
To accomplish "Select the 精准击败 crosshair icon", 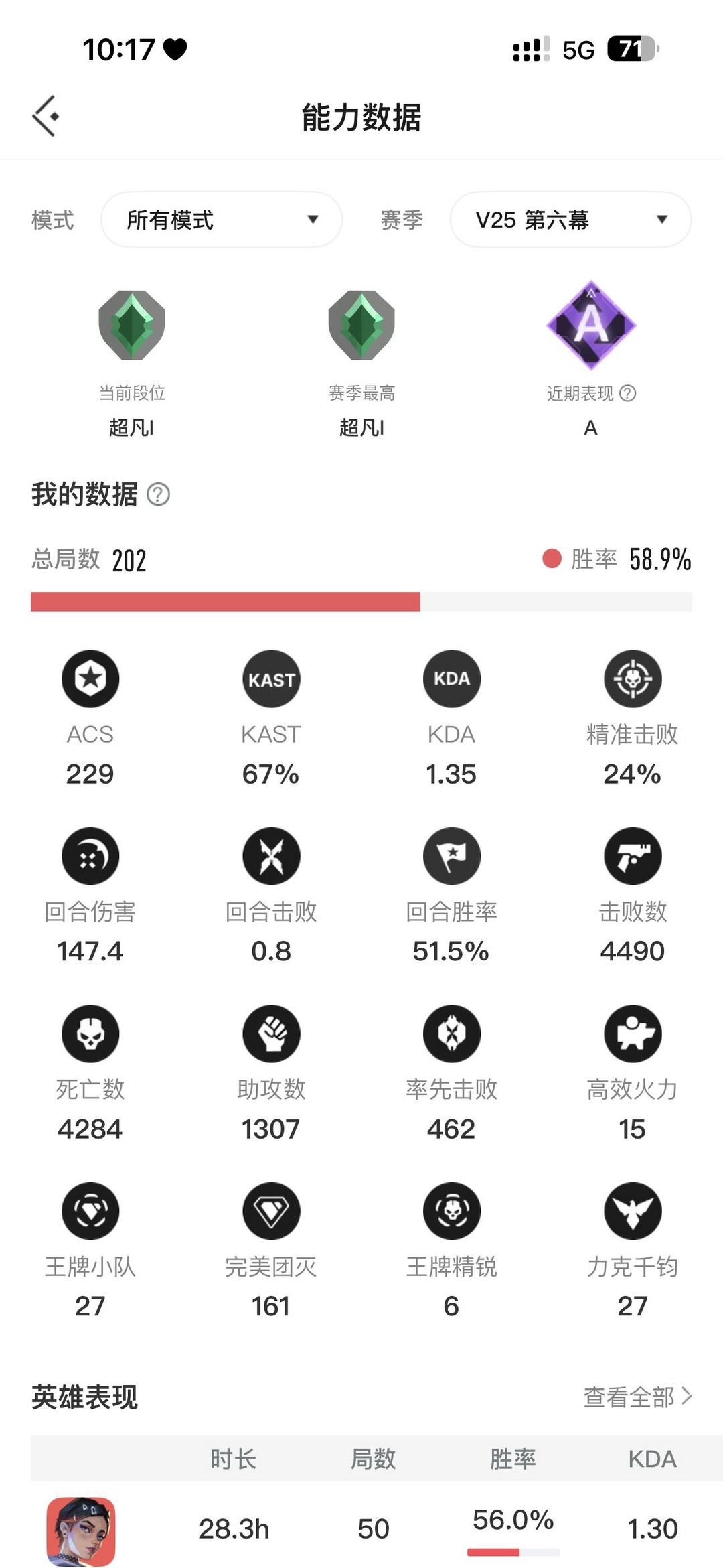I will [633, 679].
